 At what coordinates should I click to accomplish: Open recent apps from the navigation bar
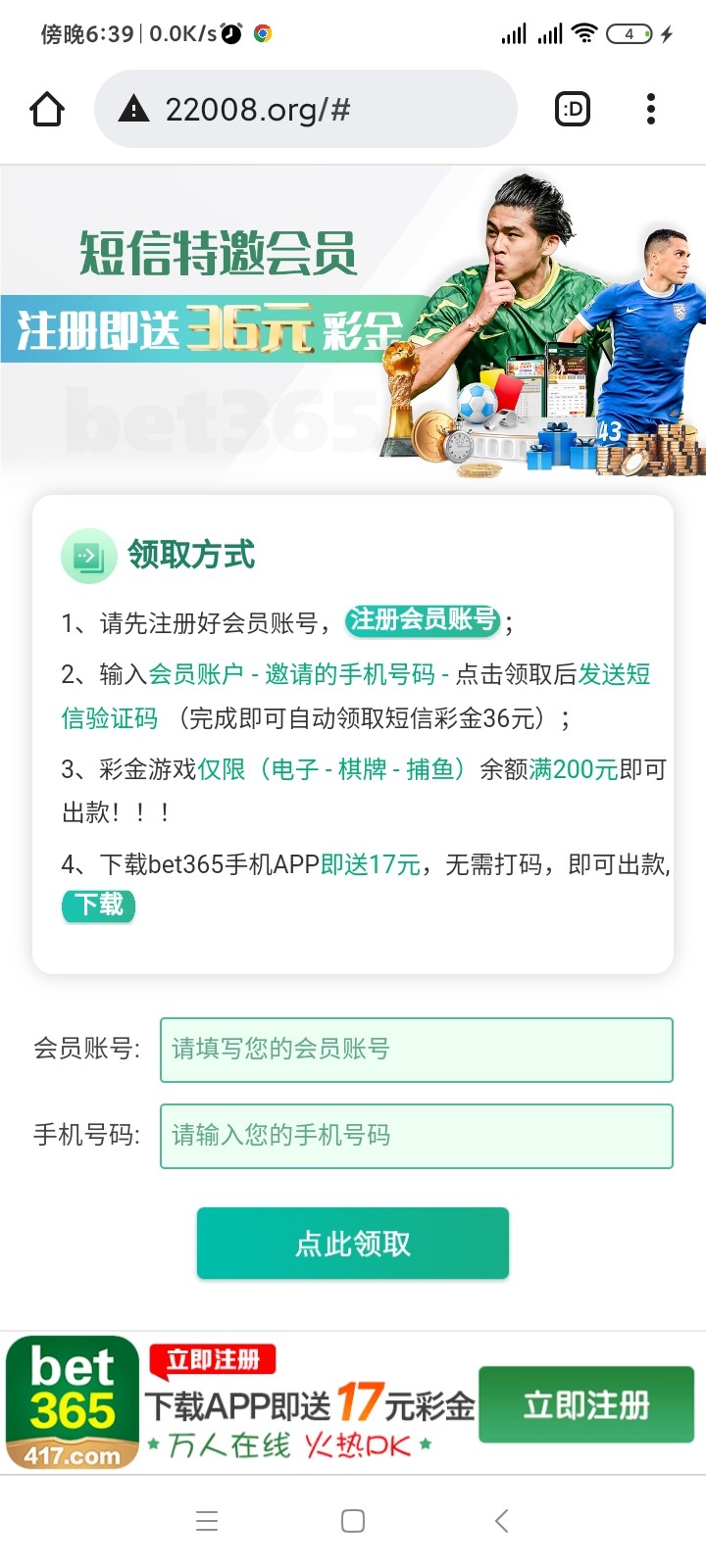[207, 1521]
